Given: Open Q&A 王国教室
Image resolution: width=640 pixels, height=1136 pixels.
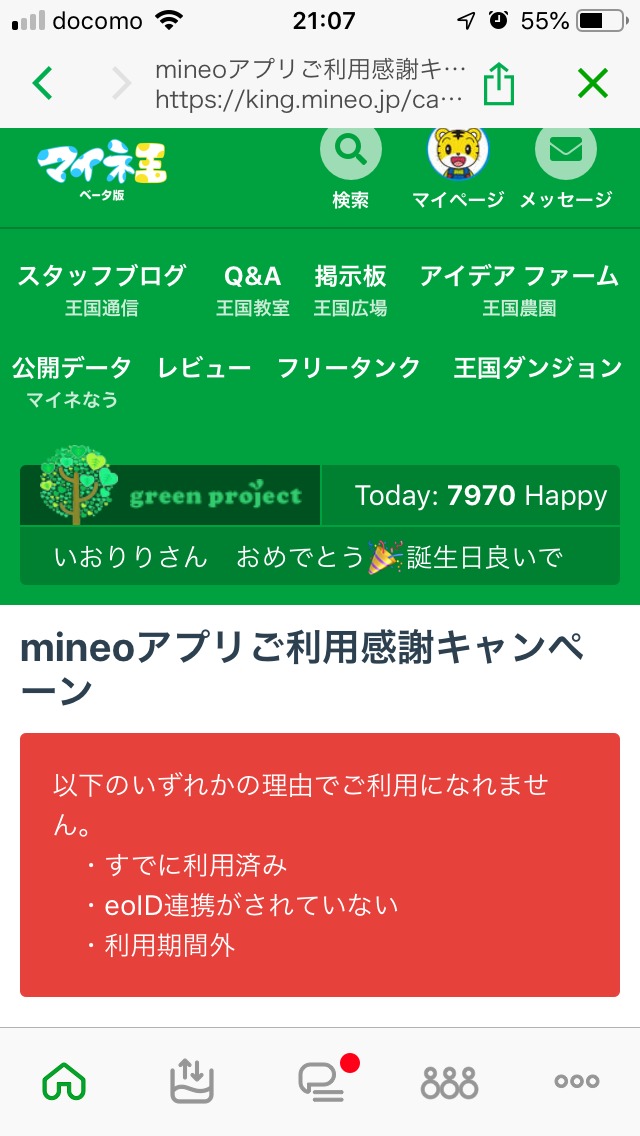Looking at the screenshot, I should [252, 288].
